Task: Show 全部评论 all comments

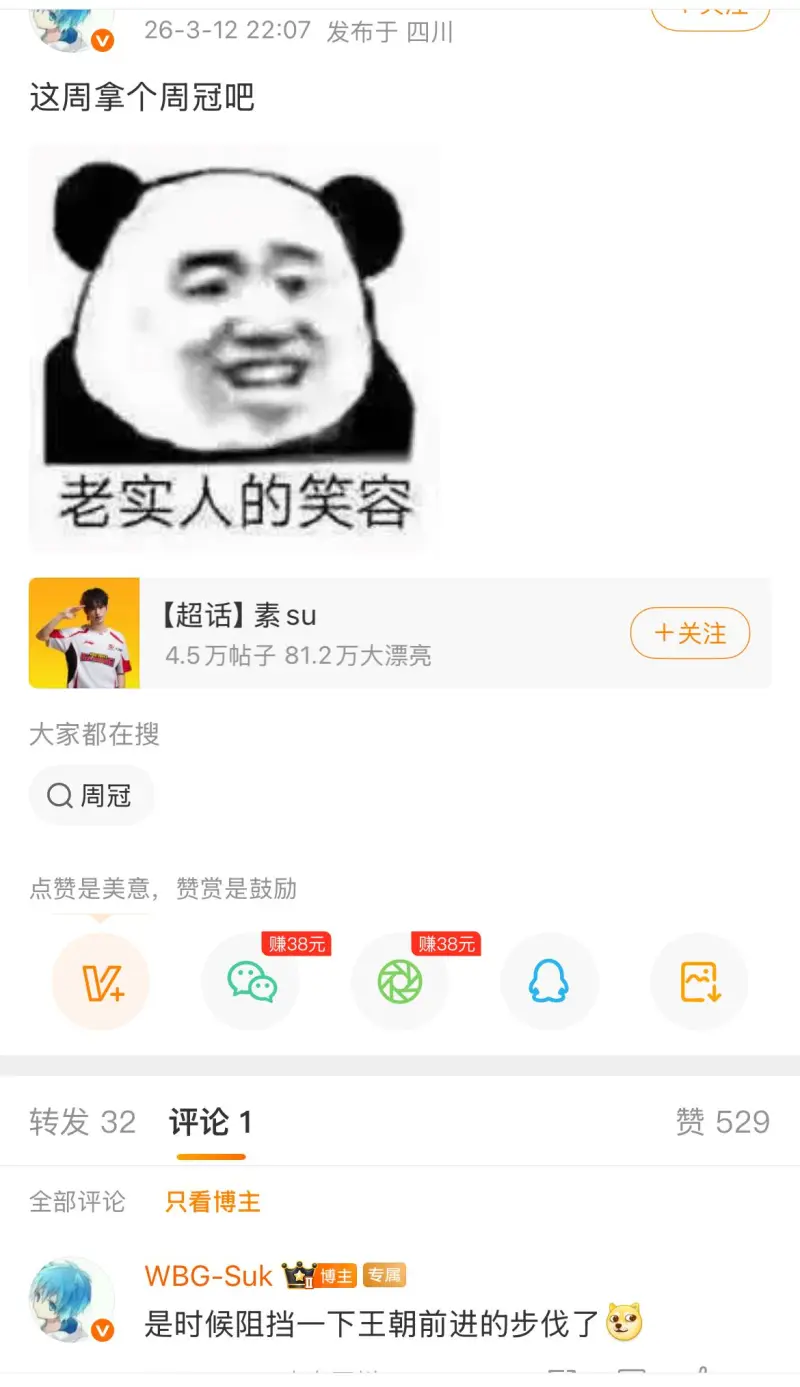Action: coord(77,1201)
